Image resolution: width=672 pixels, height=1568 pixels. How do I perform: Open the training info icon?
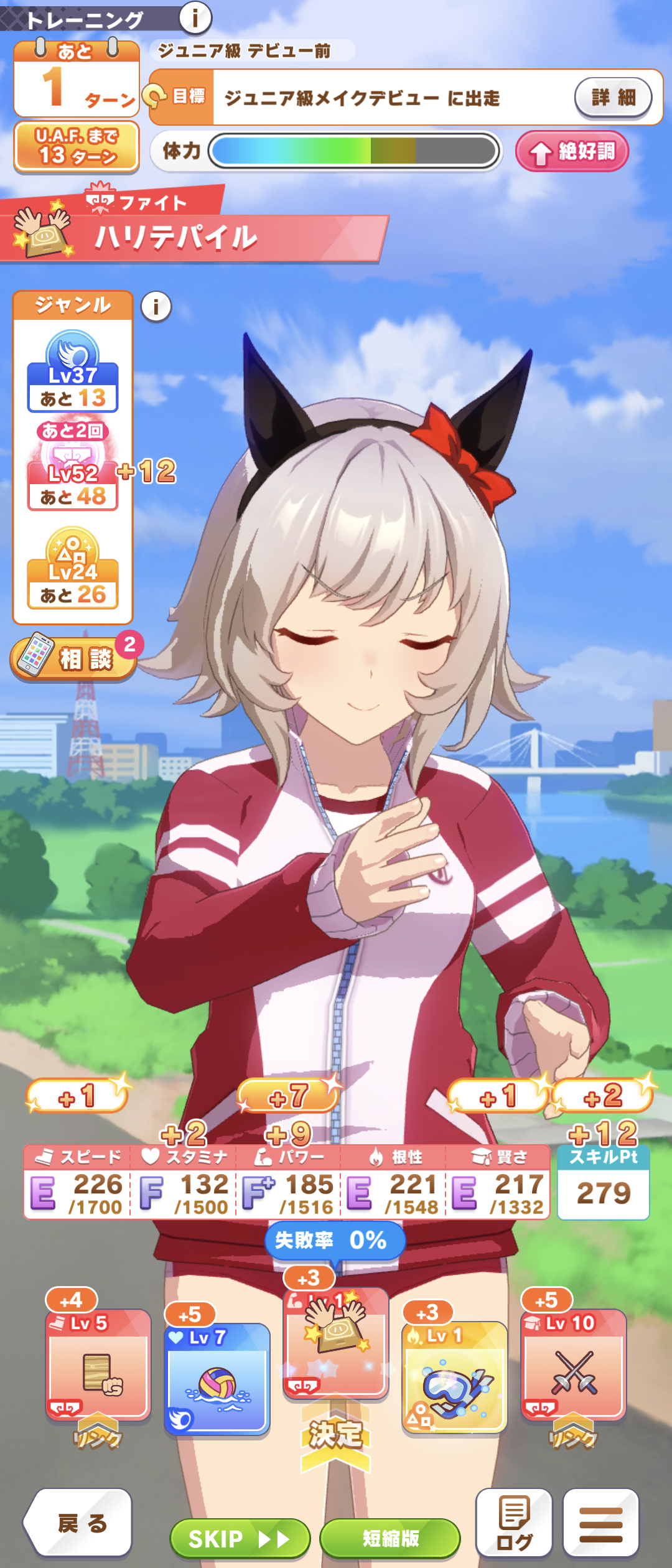coord(195,18)
